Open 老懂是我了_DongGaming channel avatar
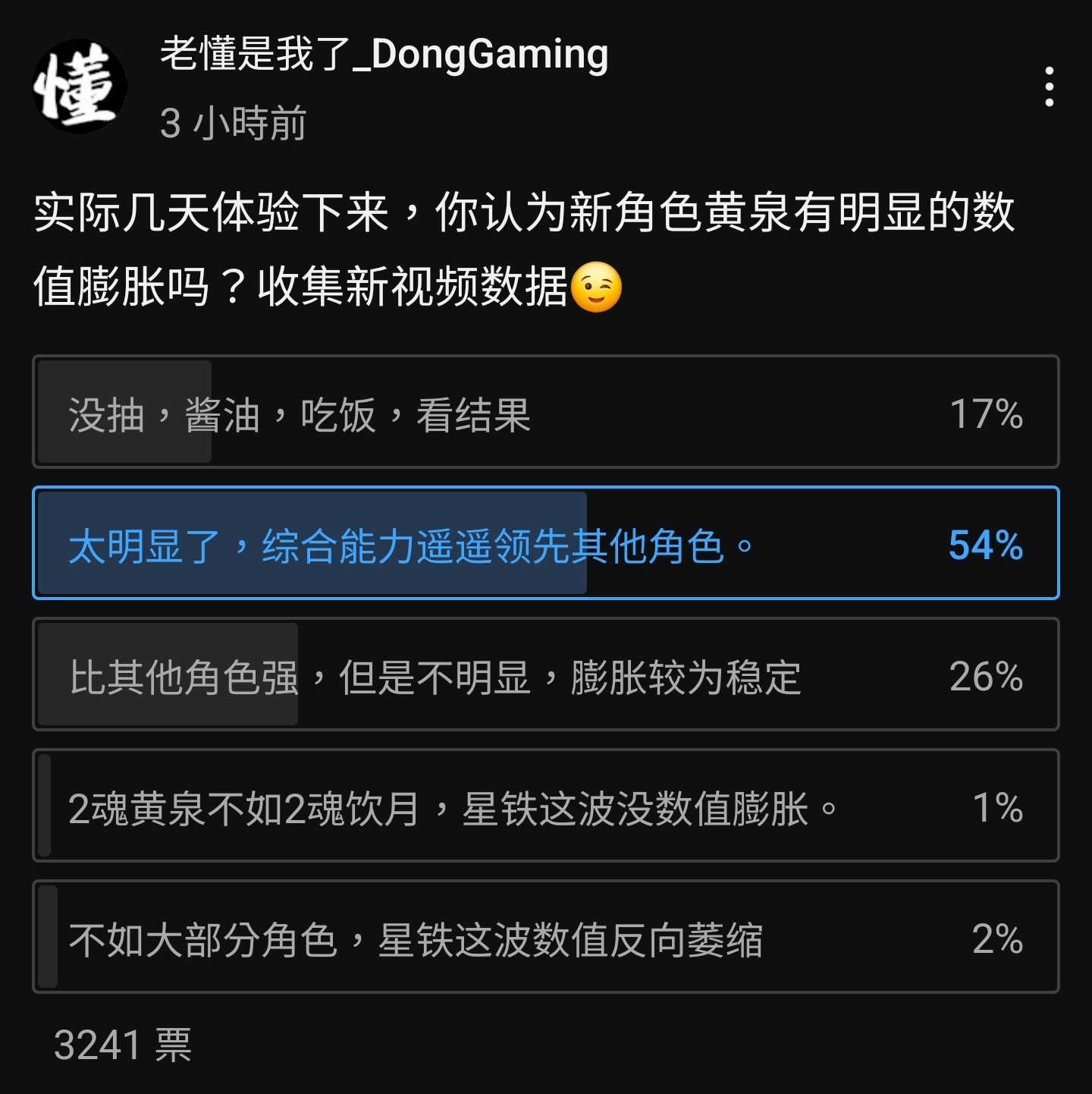Screen dimensions: 1092x1094 [80, 86]
